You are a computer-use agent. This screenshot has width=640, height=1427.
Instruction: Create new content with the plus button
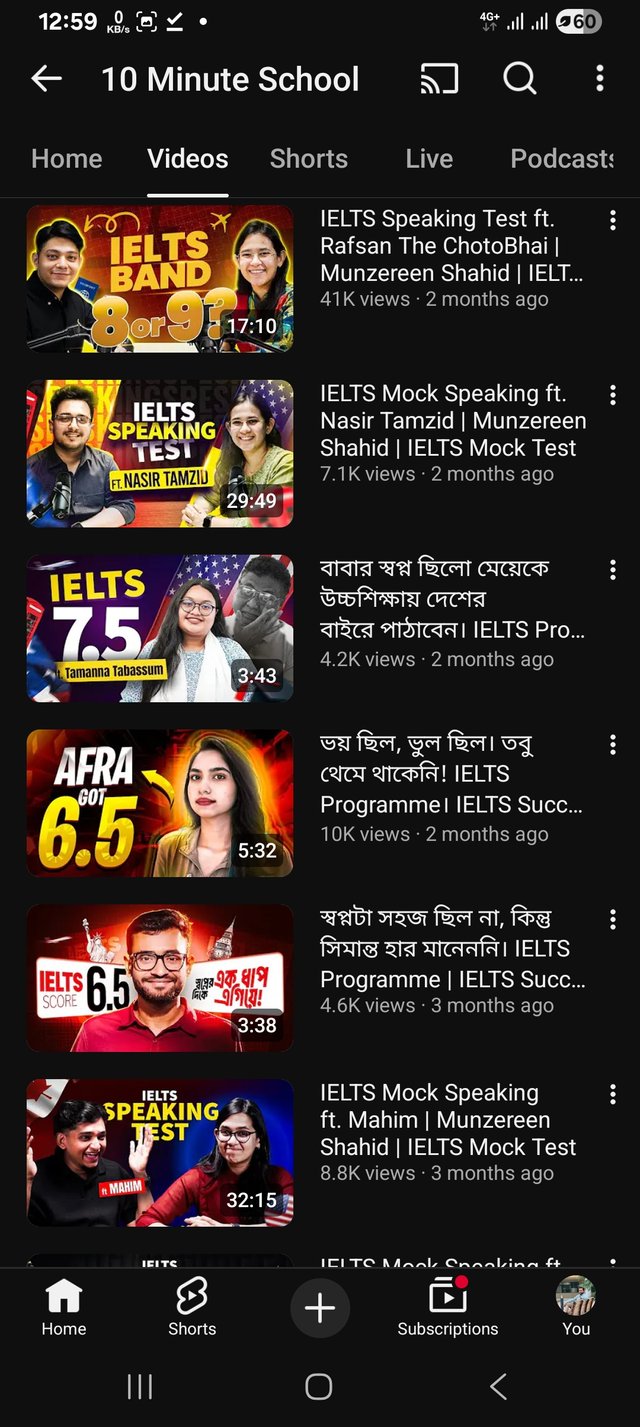click(x=320, y=1308)
